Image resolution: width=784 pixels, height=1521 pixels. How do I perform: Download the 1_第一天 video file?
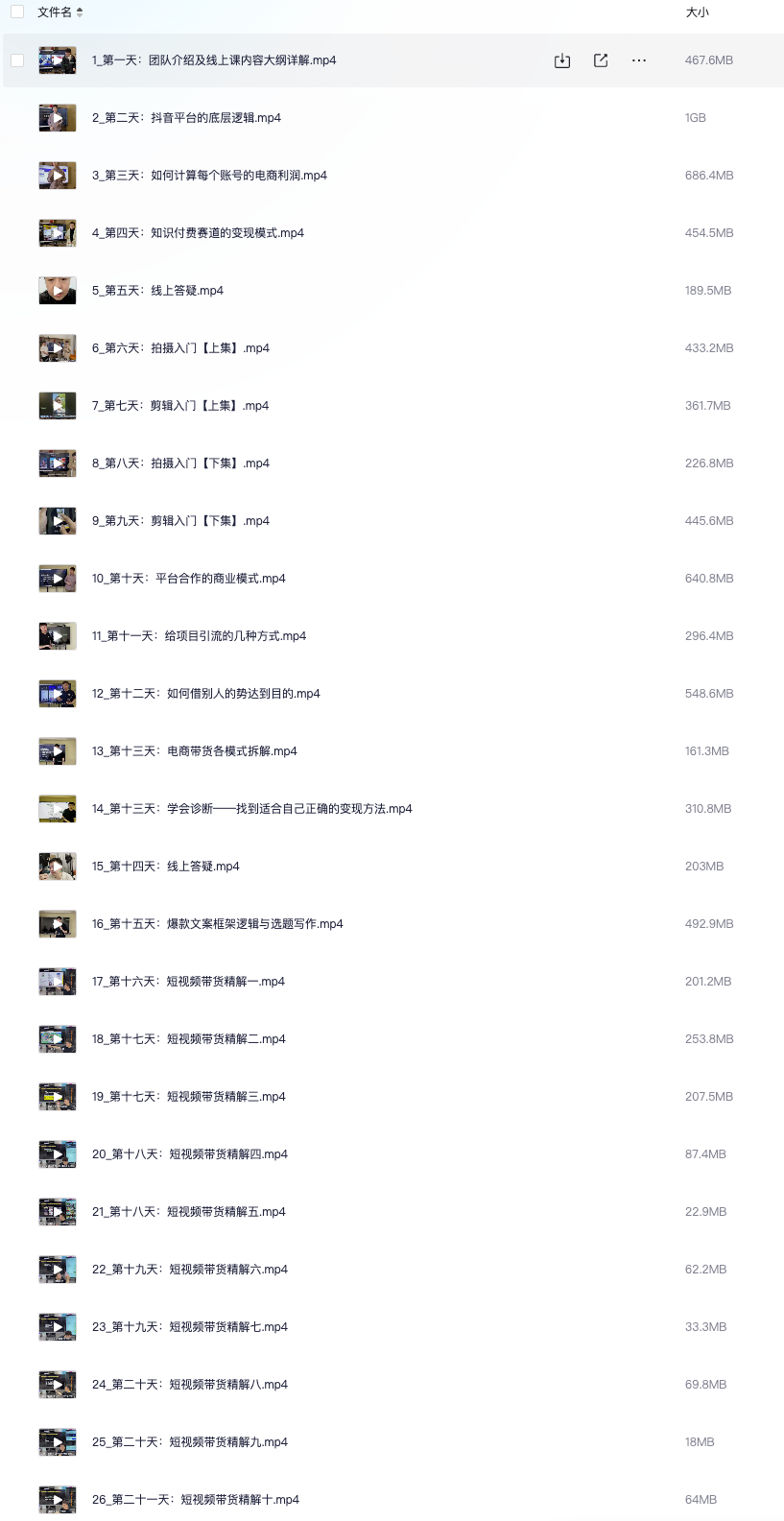562,60
